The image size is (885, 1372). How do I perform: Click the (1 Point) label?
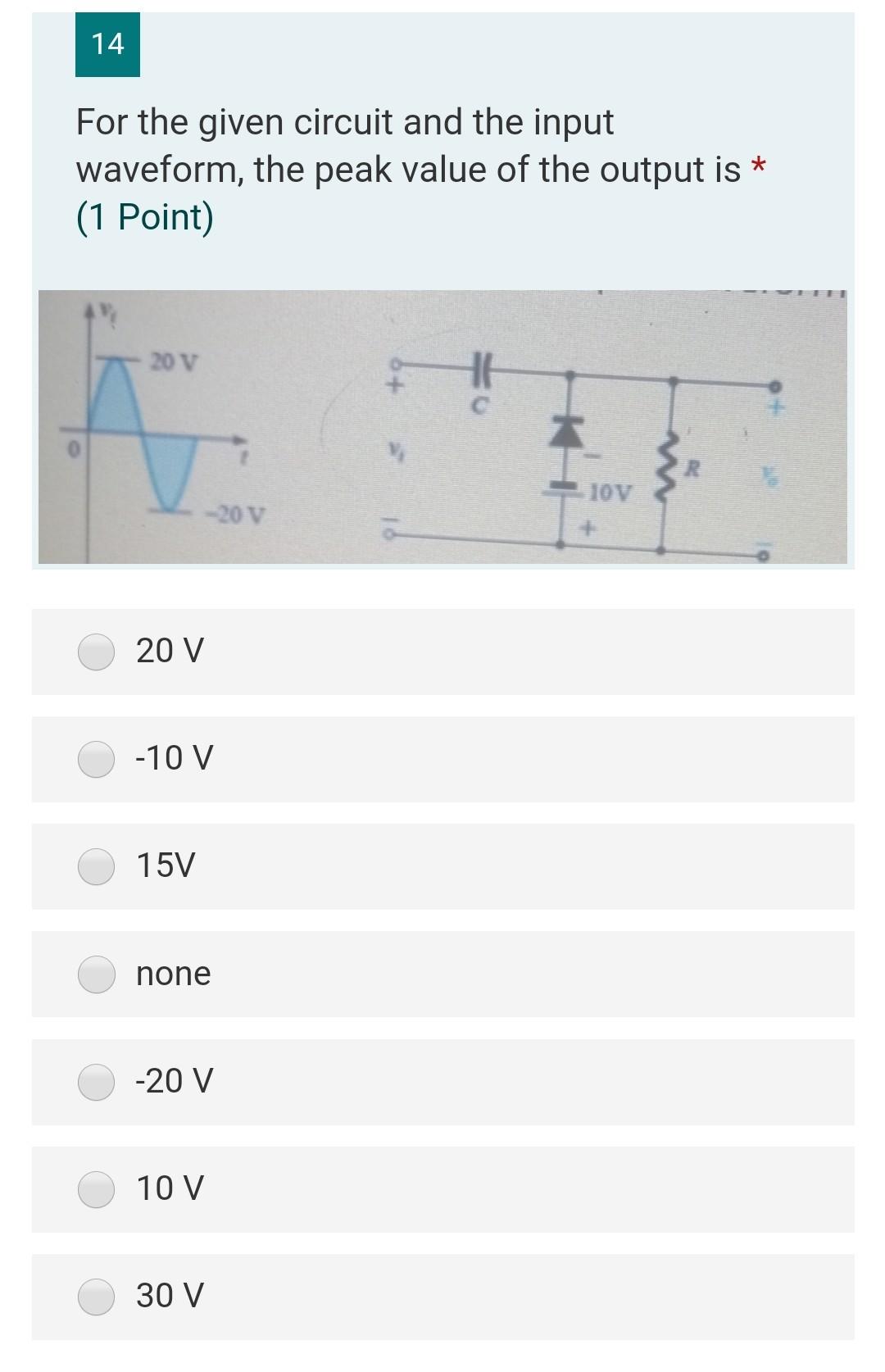pos(144,217)
